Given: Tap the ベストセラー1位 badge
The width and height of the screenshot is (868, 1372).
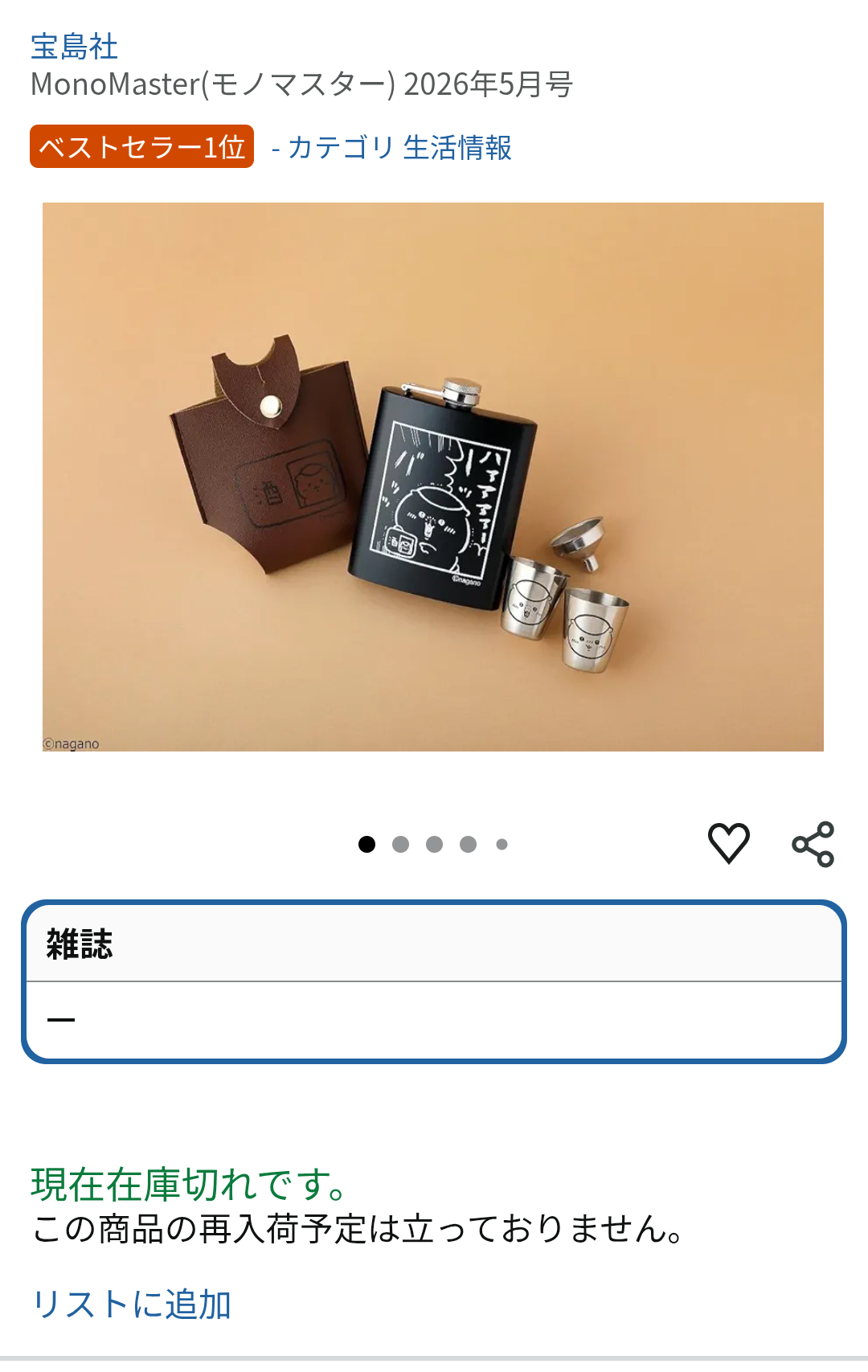Looking at the screenshot, I should [142, 147].
